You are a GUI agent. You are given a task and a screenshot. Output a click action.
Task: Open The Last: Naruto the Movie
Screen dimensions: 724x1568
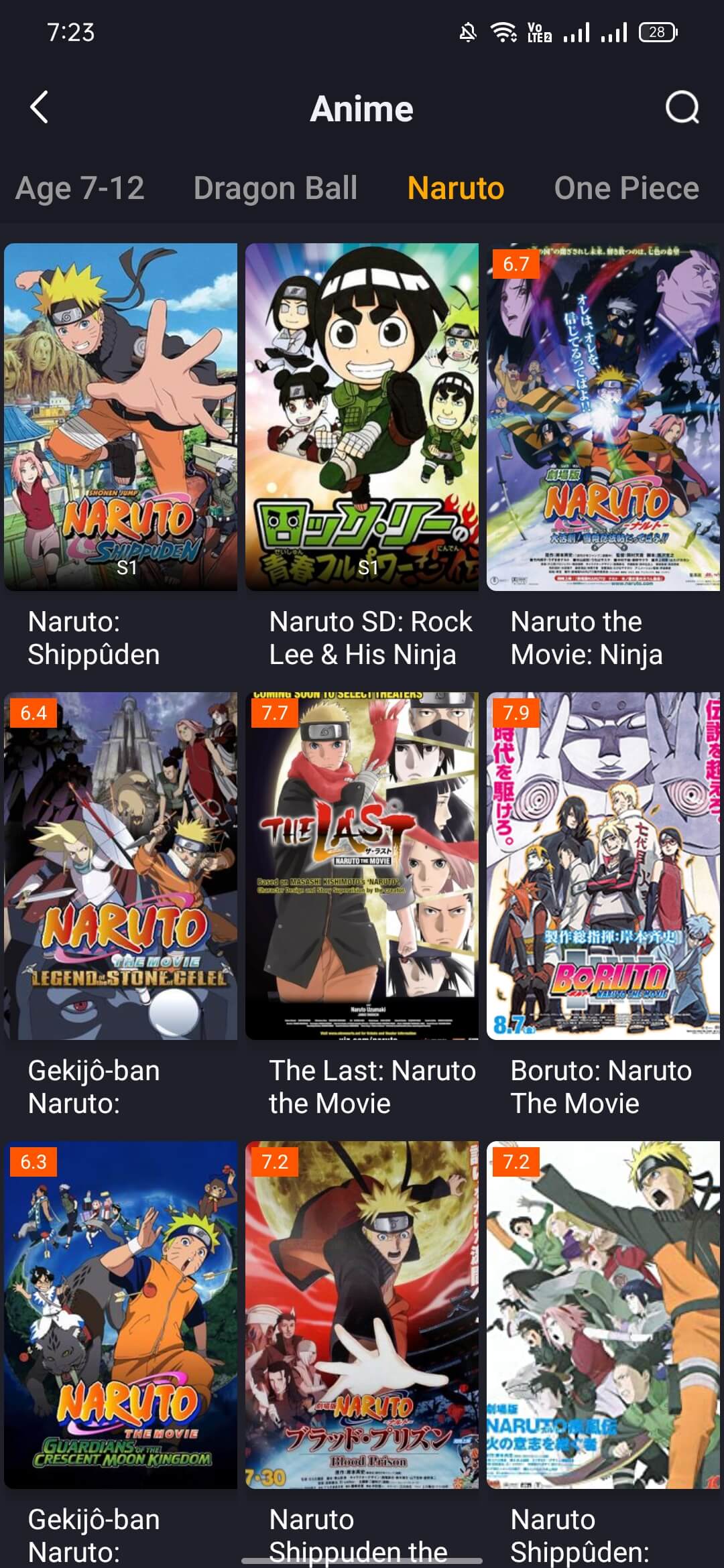362,866
